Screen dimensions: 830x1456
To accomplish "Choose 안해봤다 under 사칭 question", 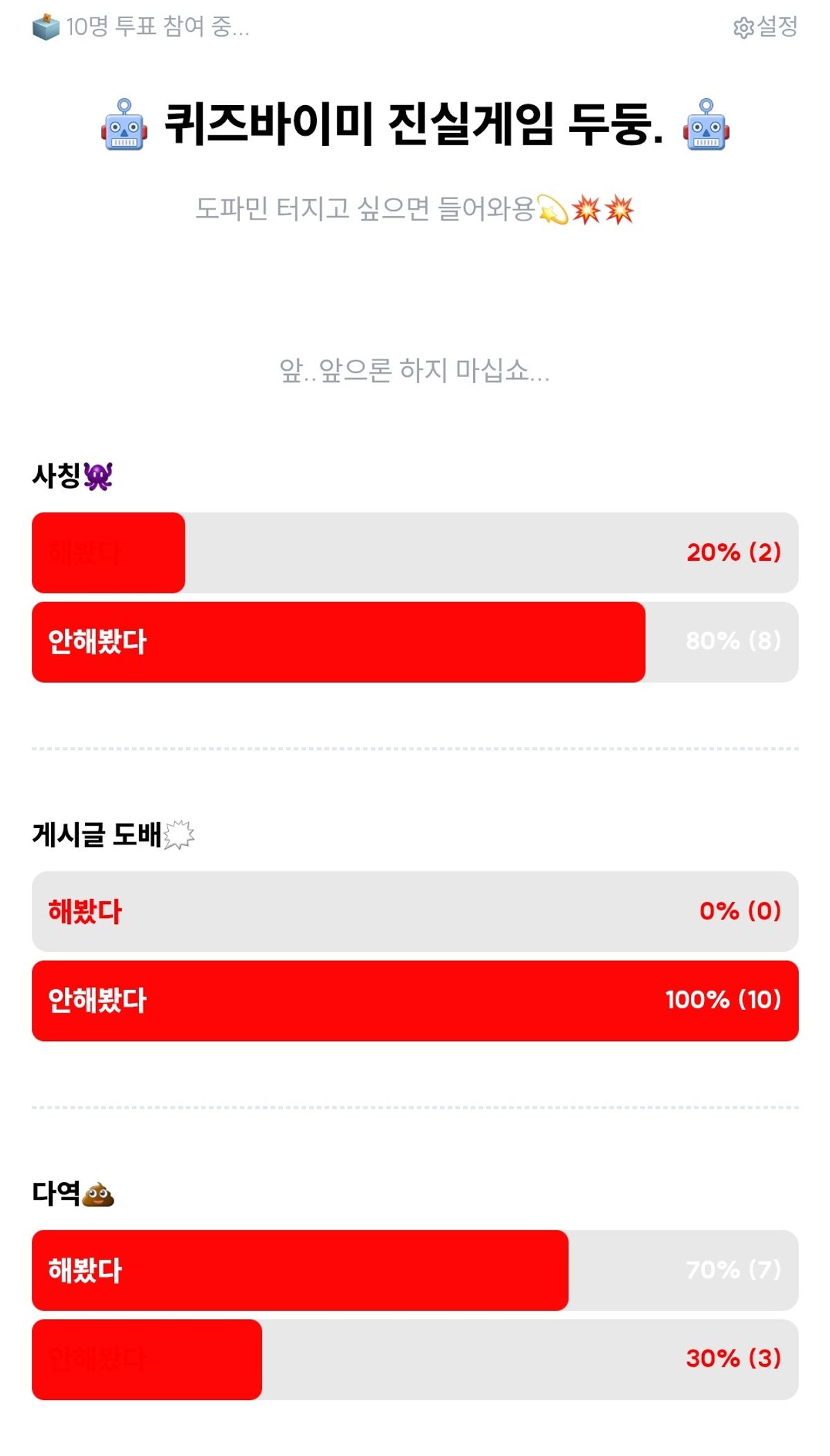I will (x=415, y=642).
